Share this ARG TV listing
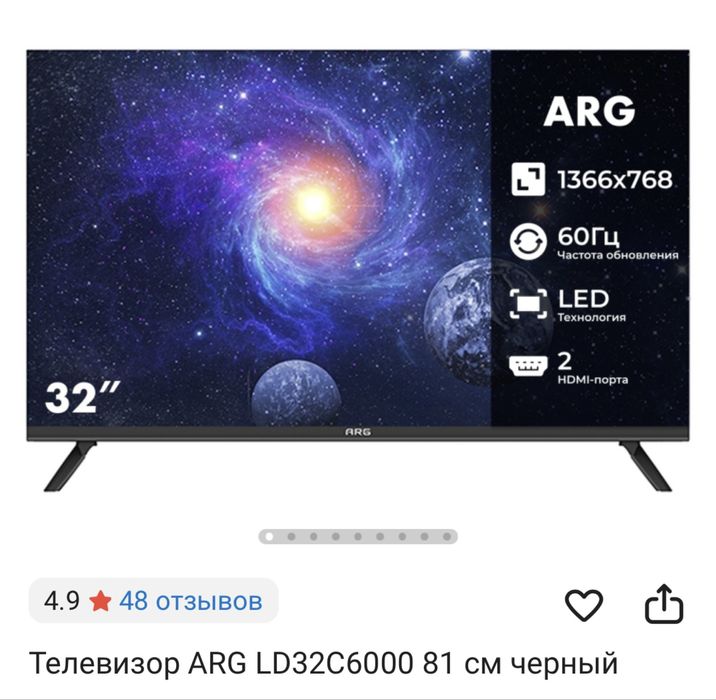 pos(663,605)
